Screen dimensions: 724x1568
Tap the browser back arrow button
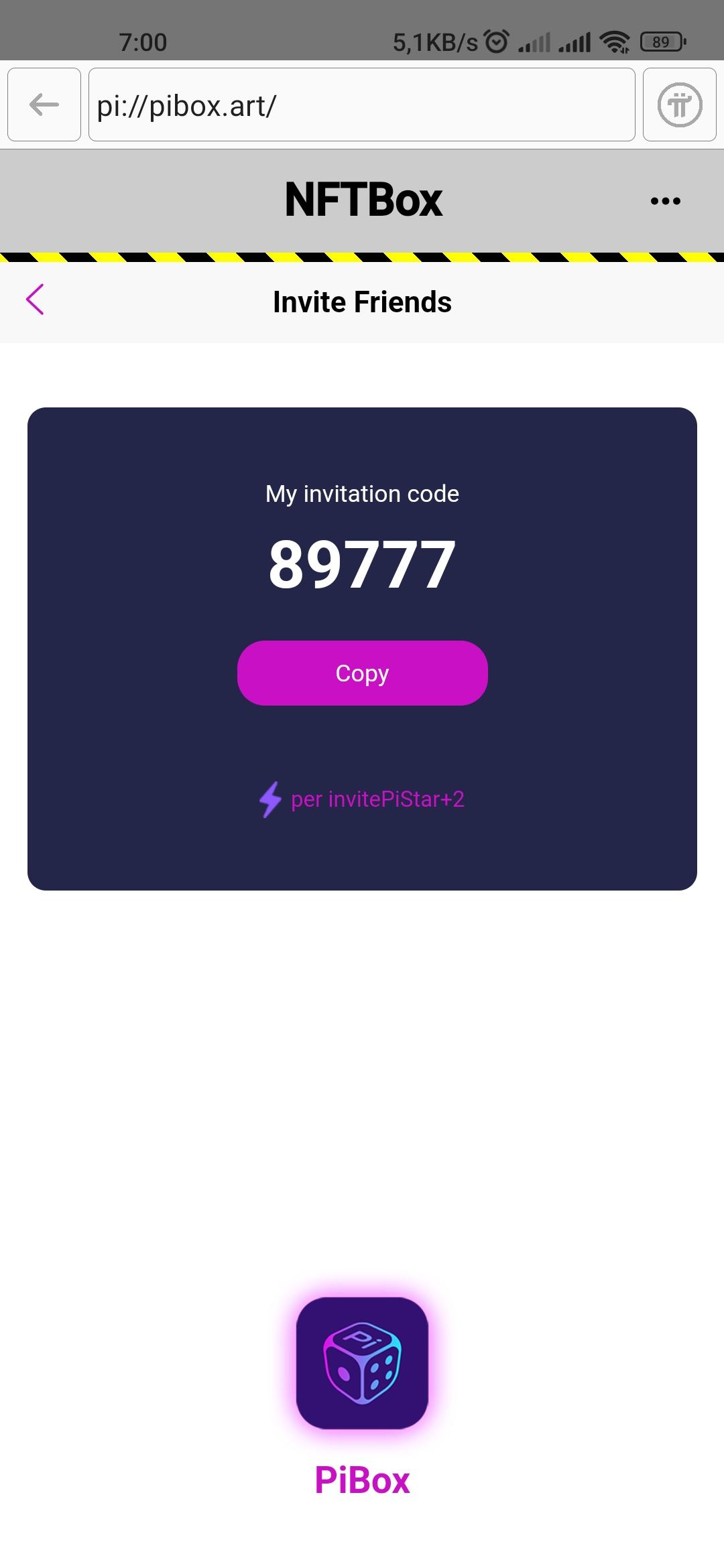(44, 105)
